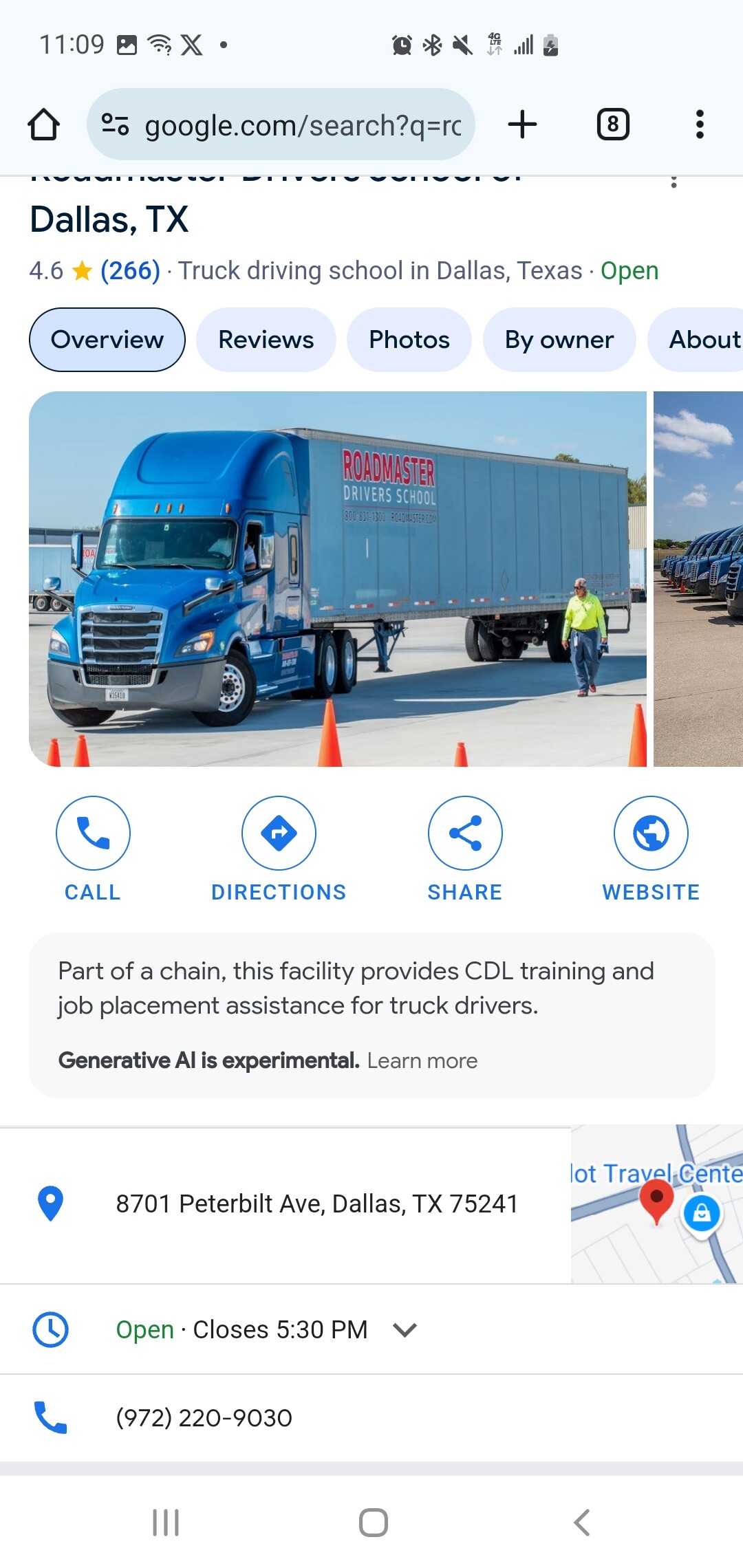Open the Chrome overflow menu
743x1568 pixels.
(699, 125)
